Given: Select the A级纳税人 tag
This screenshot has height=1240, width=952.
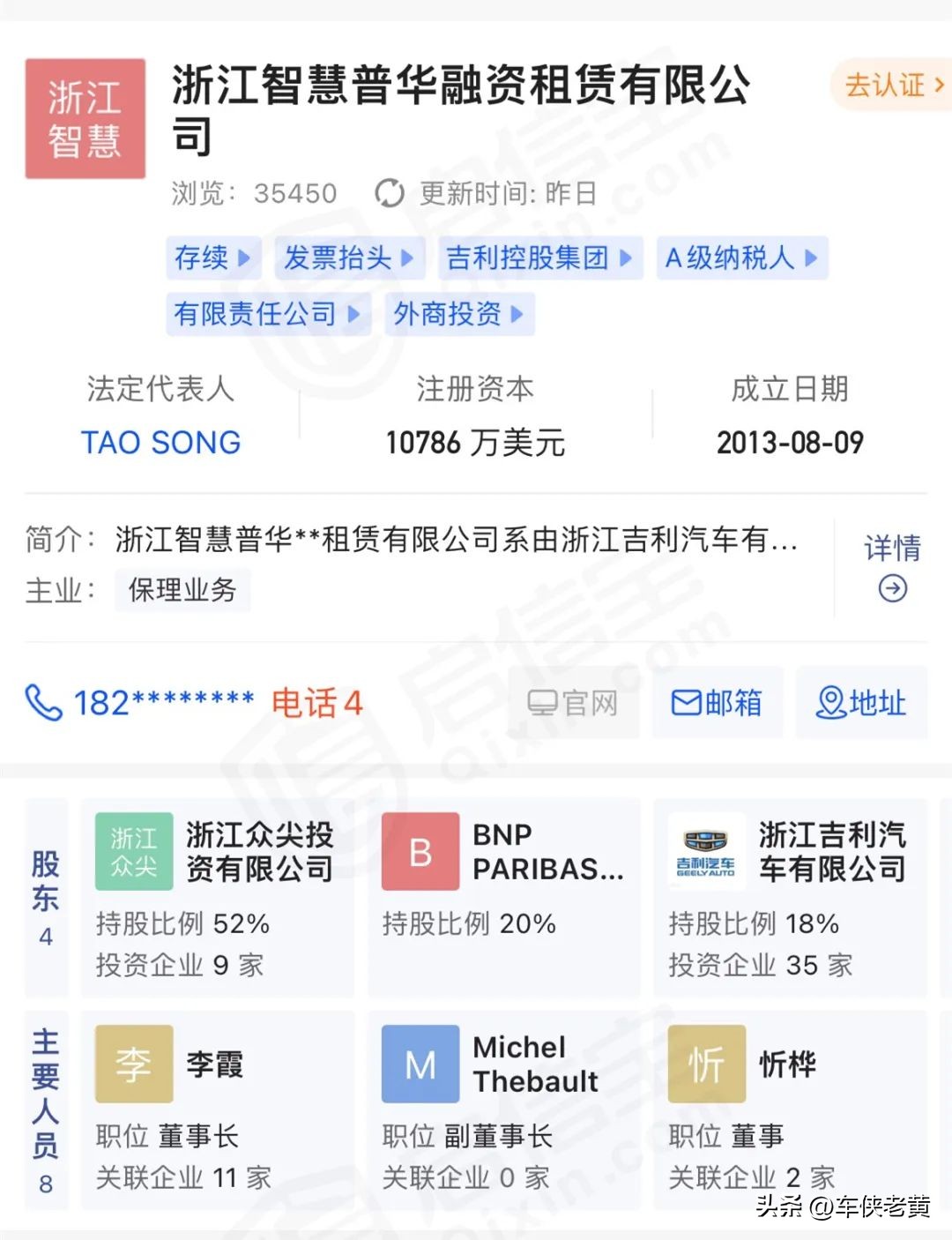Looking at the screenshot, I should [x=741, y=258].
